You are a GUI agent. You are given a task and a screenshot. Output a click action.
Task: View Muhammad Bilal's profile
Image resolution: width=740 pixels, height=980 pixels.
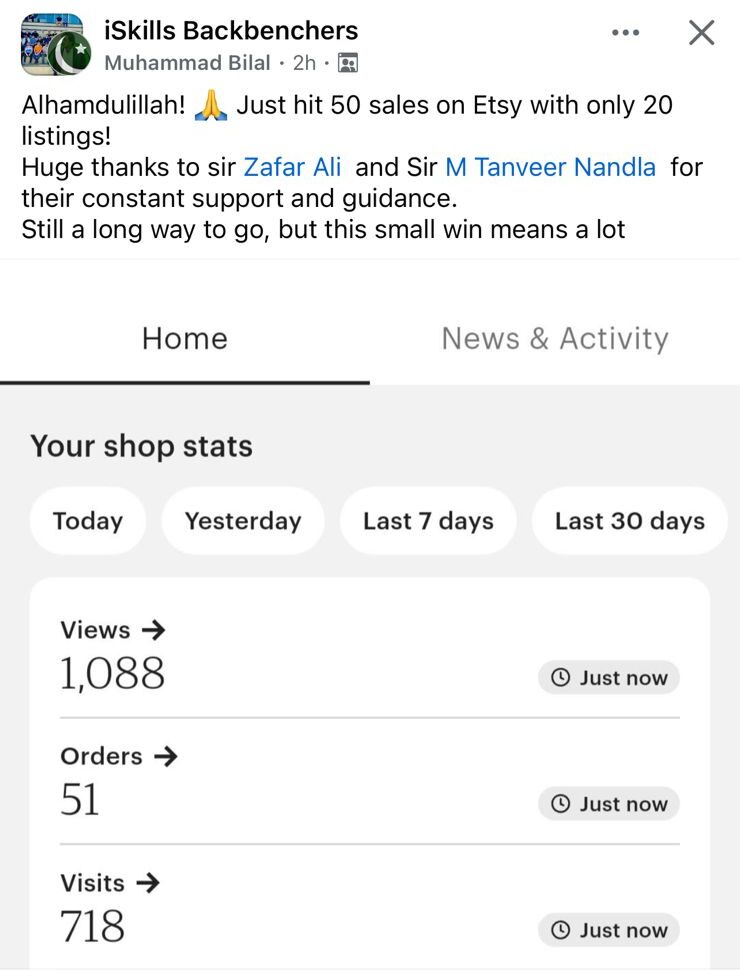[187, 63]
